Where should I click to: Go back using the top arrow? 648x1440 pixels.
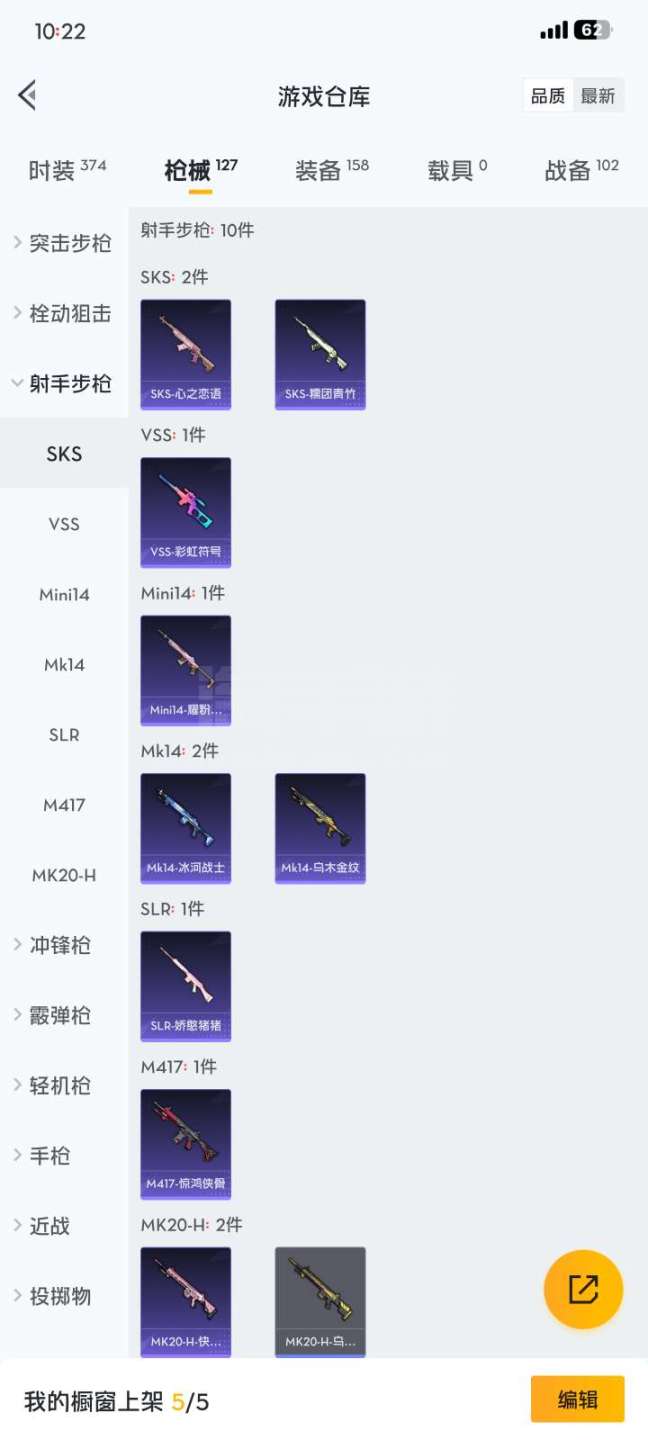[27, 96]
